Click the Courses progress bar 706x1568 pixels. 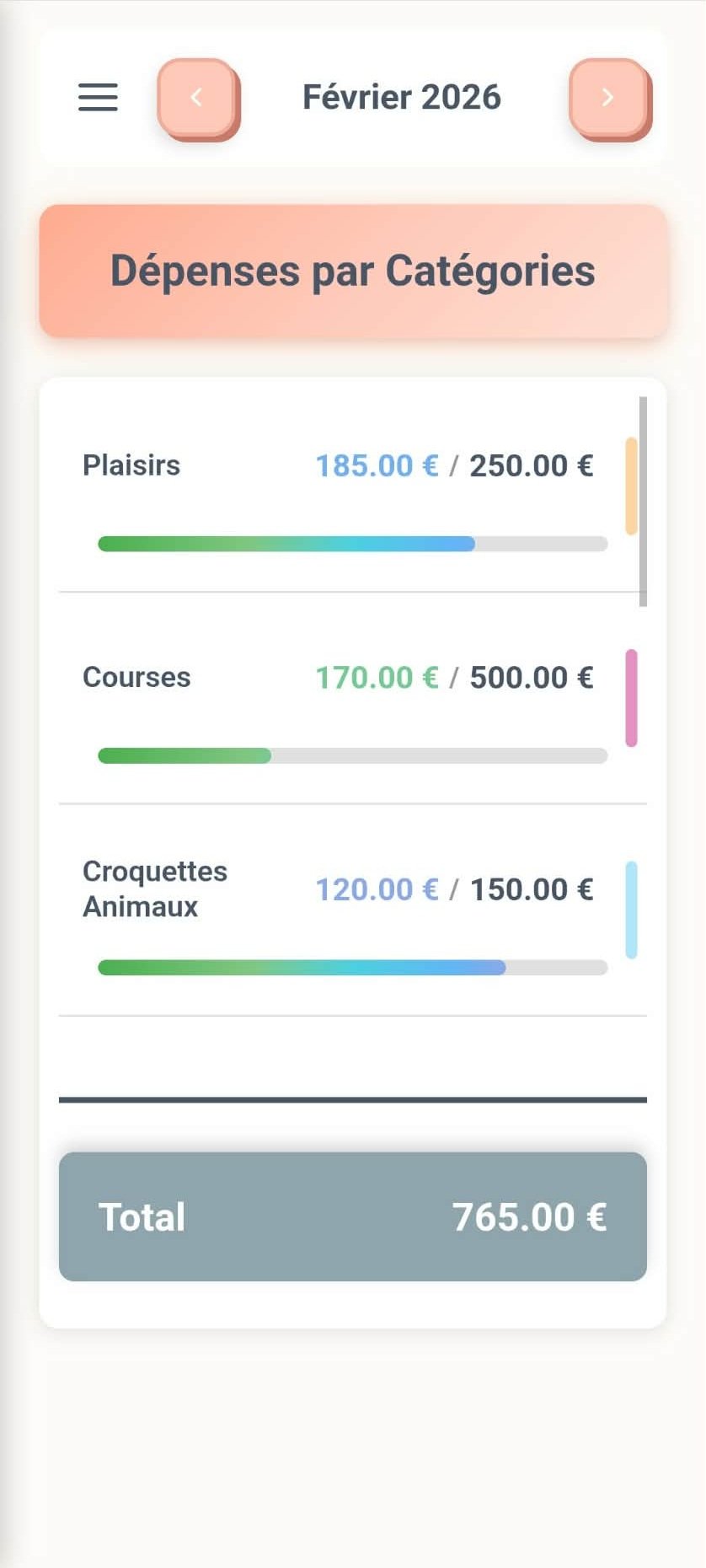(352, 756)
